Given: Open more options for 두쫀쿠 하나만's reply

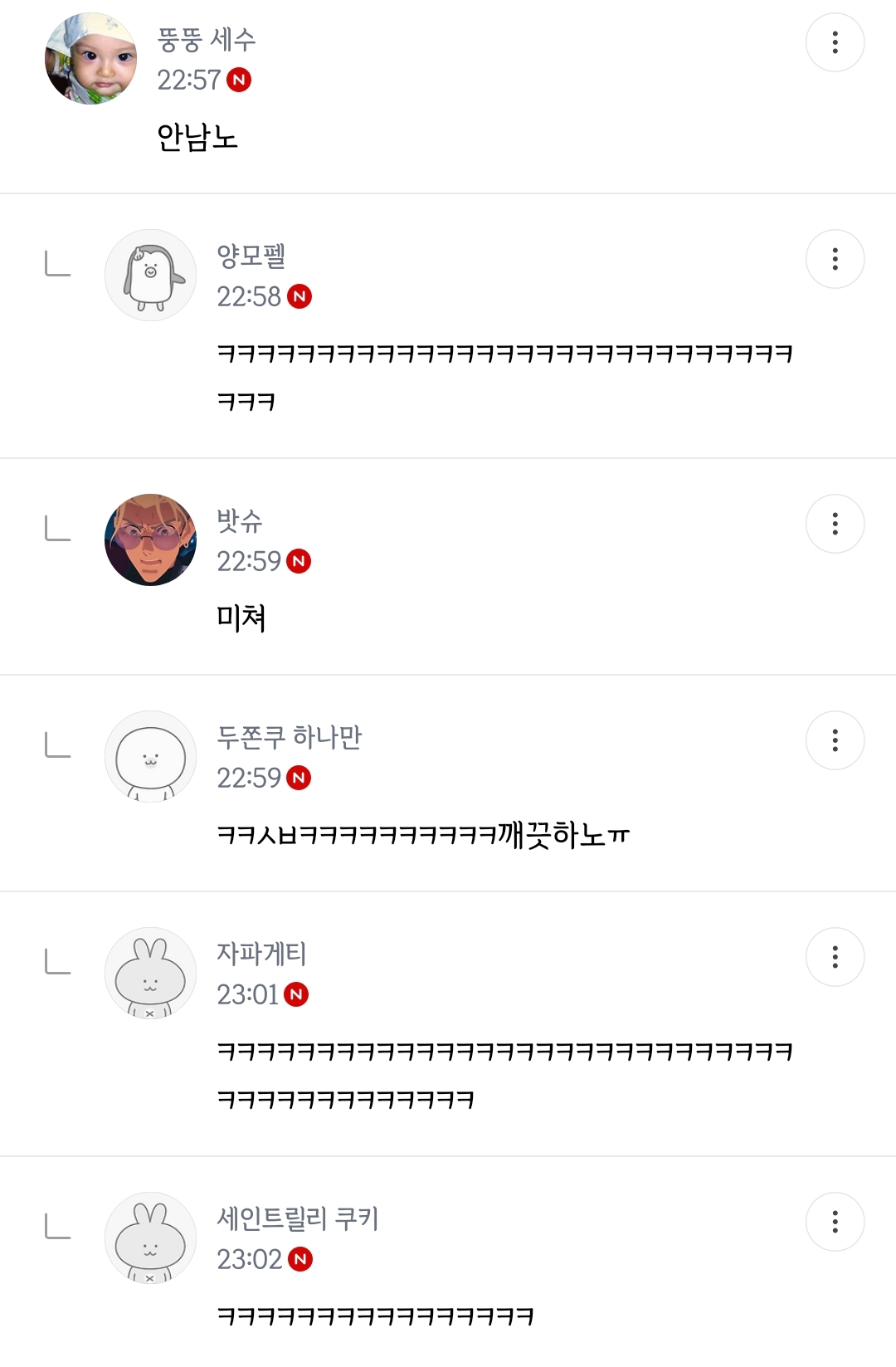Looking at the screenshot, I should click(x=835, y=740).
